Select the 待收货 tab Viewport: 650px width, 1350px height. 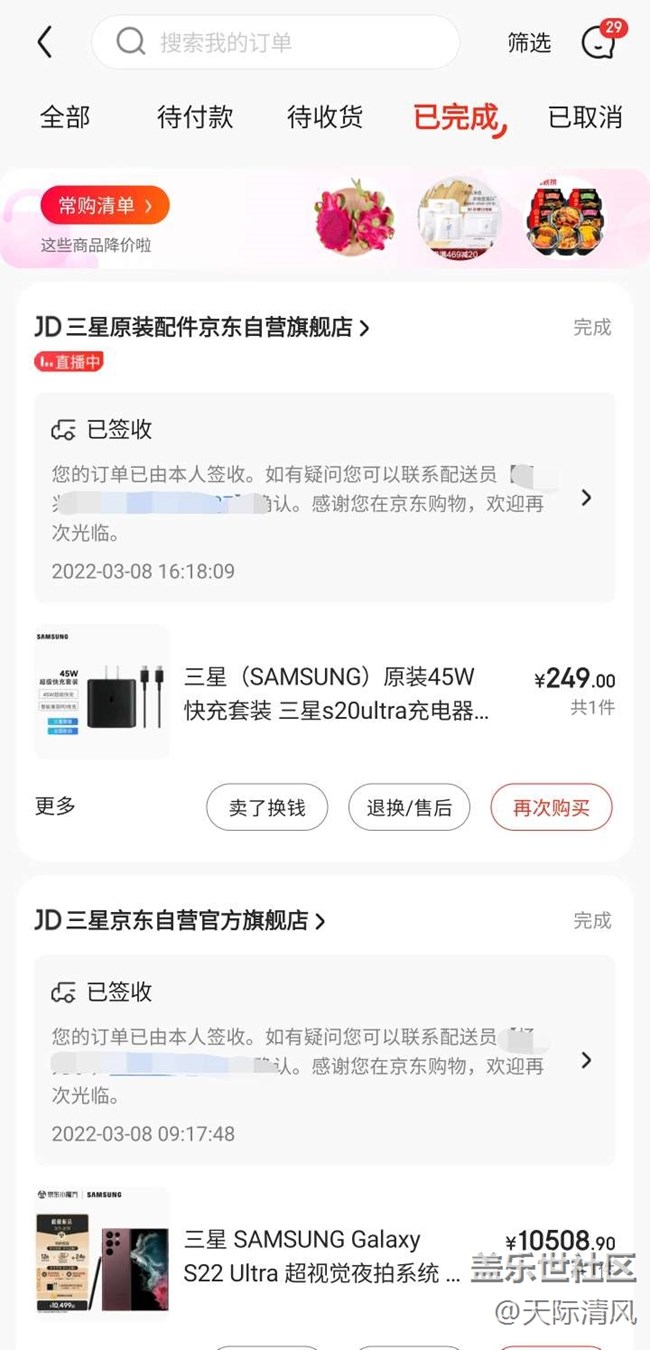pos(325,117)
